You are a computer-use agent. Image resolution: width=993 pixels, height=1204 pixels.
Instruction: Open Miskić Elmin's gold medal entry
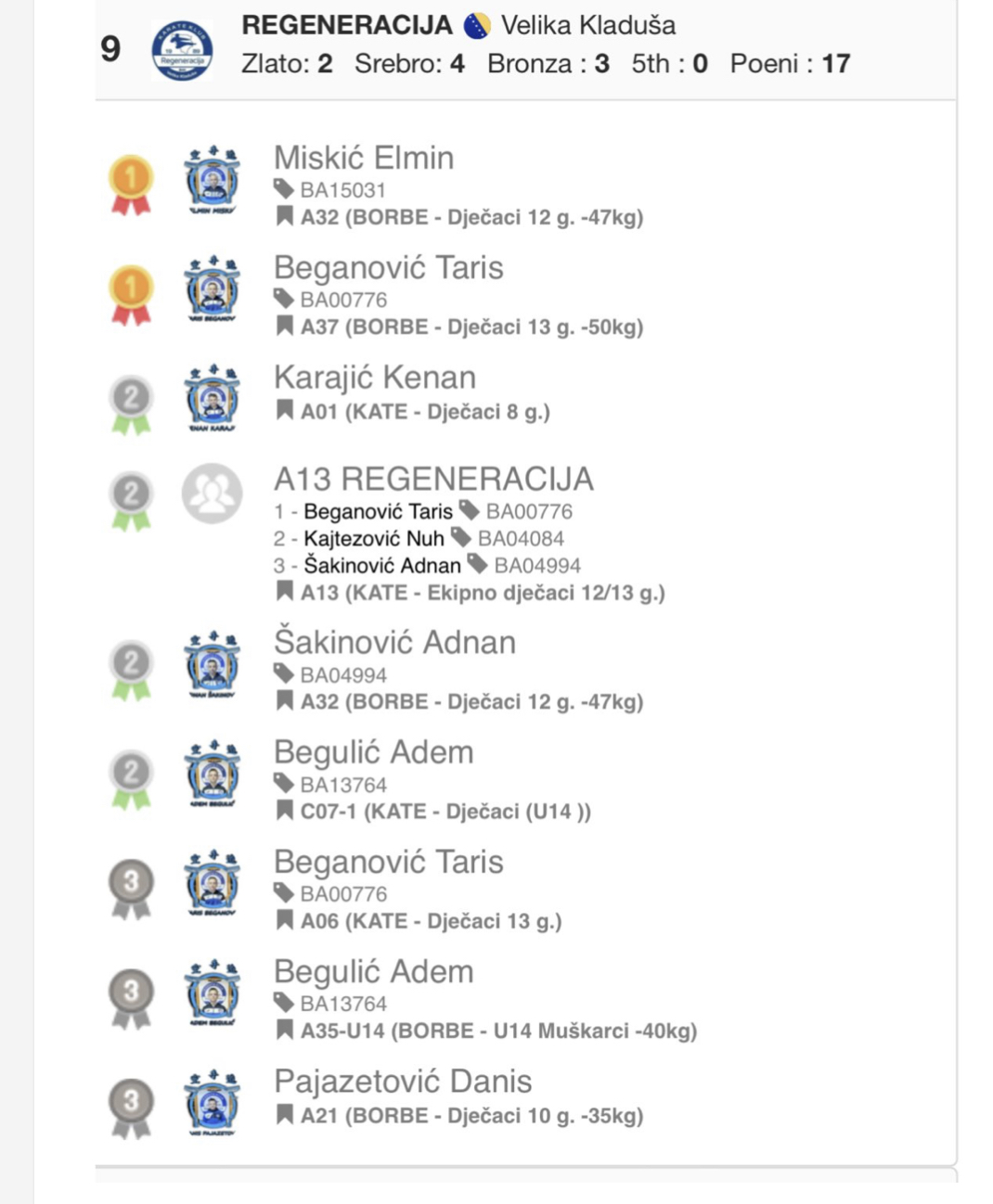(363, 158)
